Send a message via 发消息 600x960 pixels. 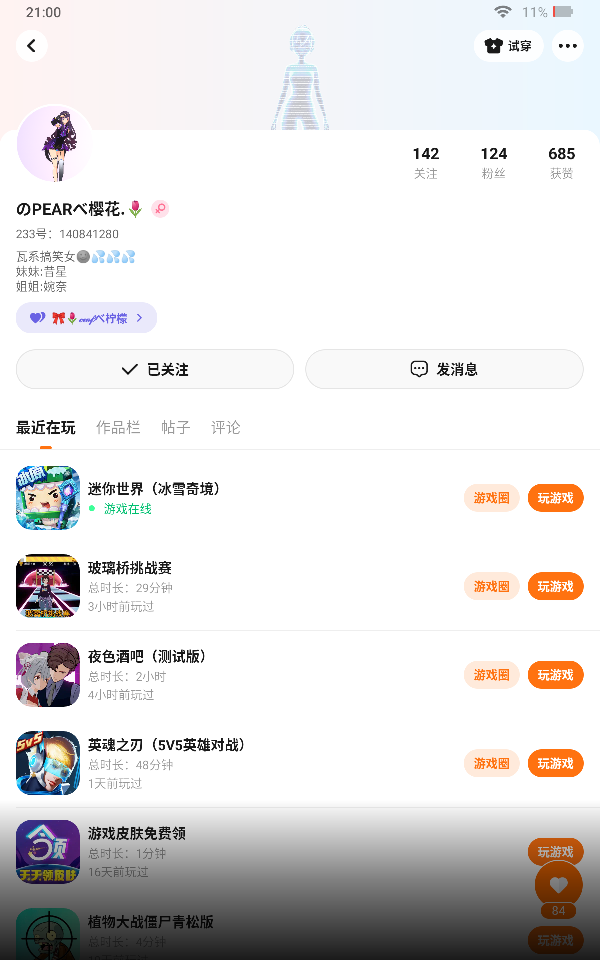(x=444, y=369)
